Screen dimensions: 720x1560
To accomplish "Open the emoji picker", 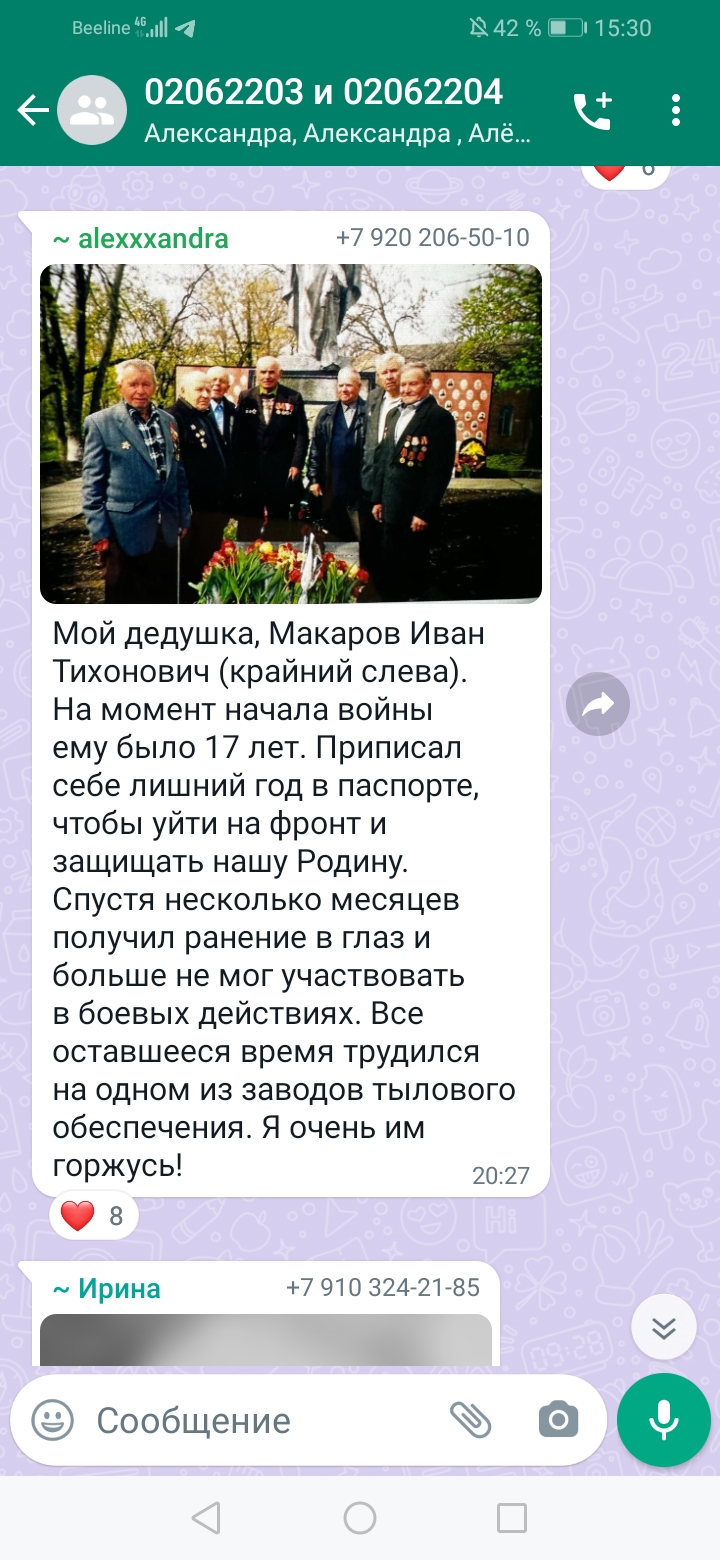I will [52, 1420].
